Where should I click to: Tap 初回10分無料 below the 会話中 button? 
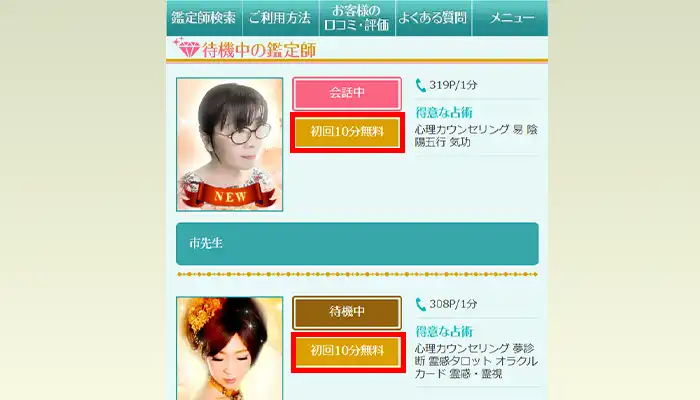tap(347, 132)
